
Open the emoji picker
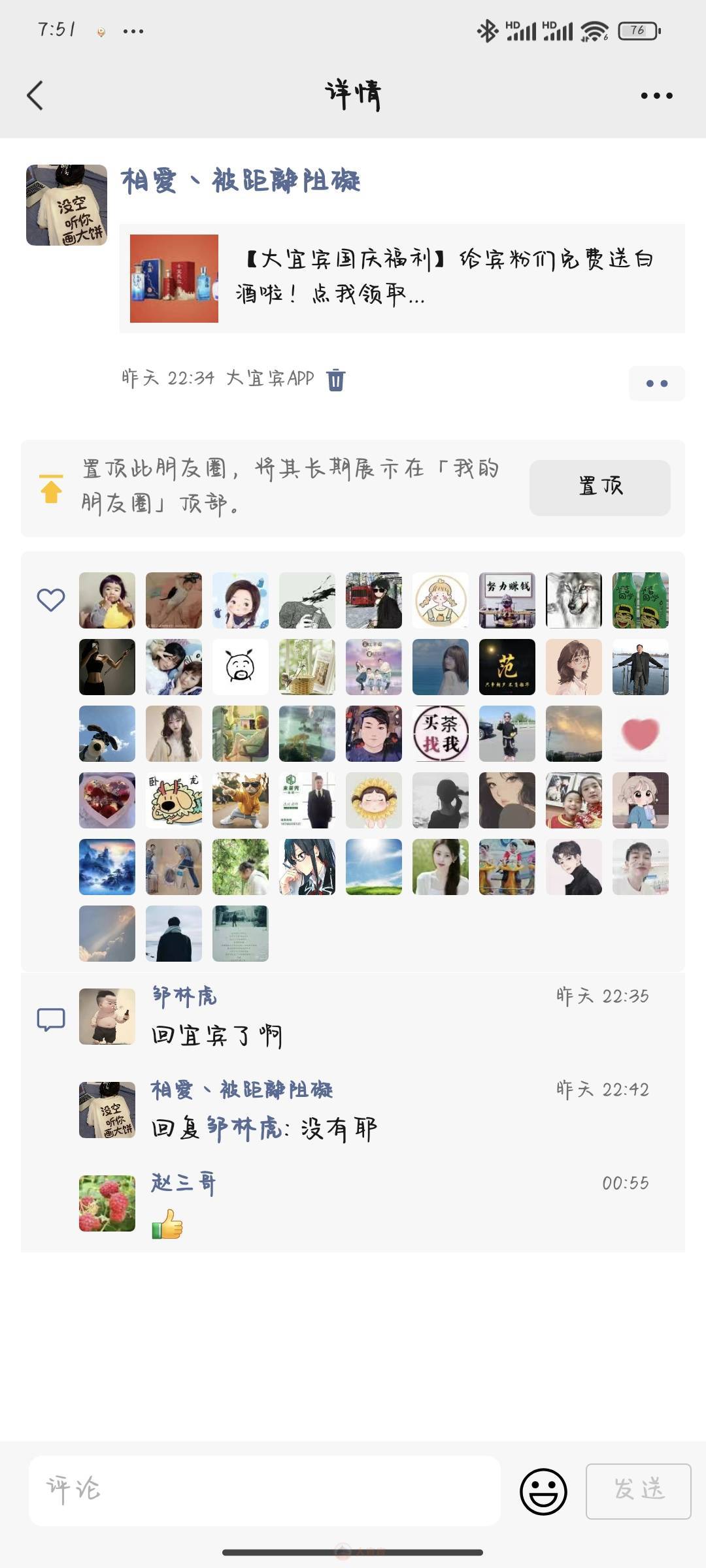click(x=543, y=1491)
